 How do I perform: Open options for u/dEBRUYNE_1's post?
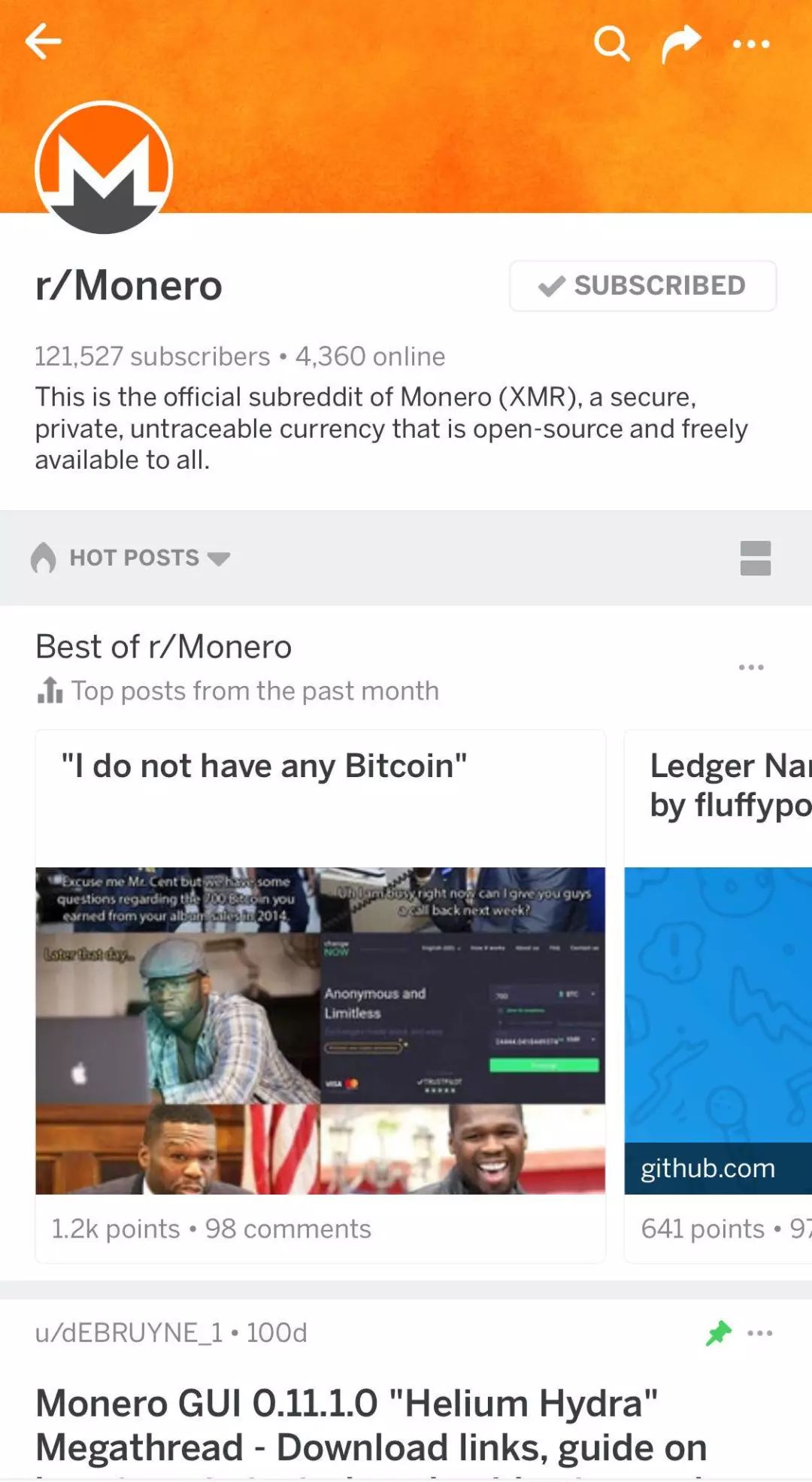coord(760,1333)
